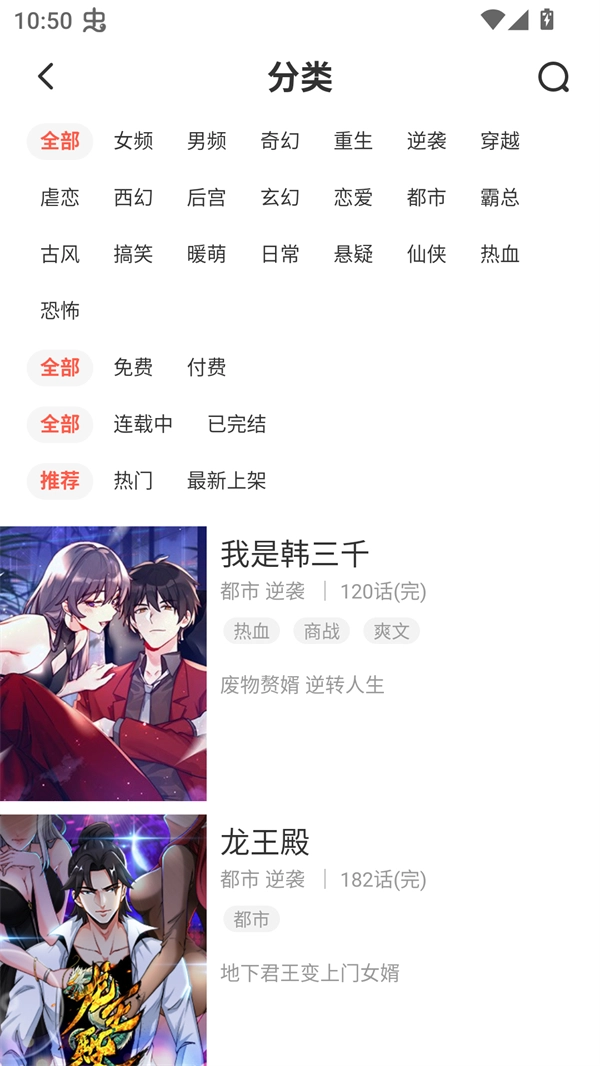The height and width of the screenshot is (1066, 600).
Task: Go back using the top-left arrow
Action: pos(46,77)
